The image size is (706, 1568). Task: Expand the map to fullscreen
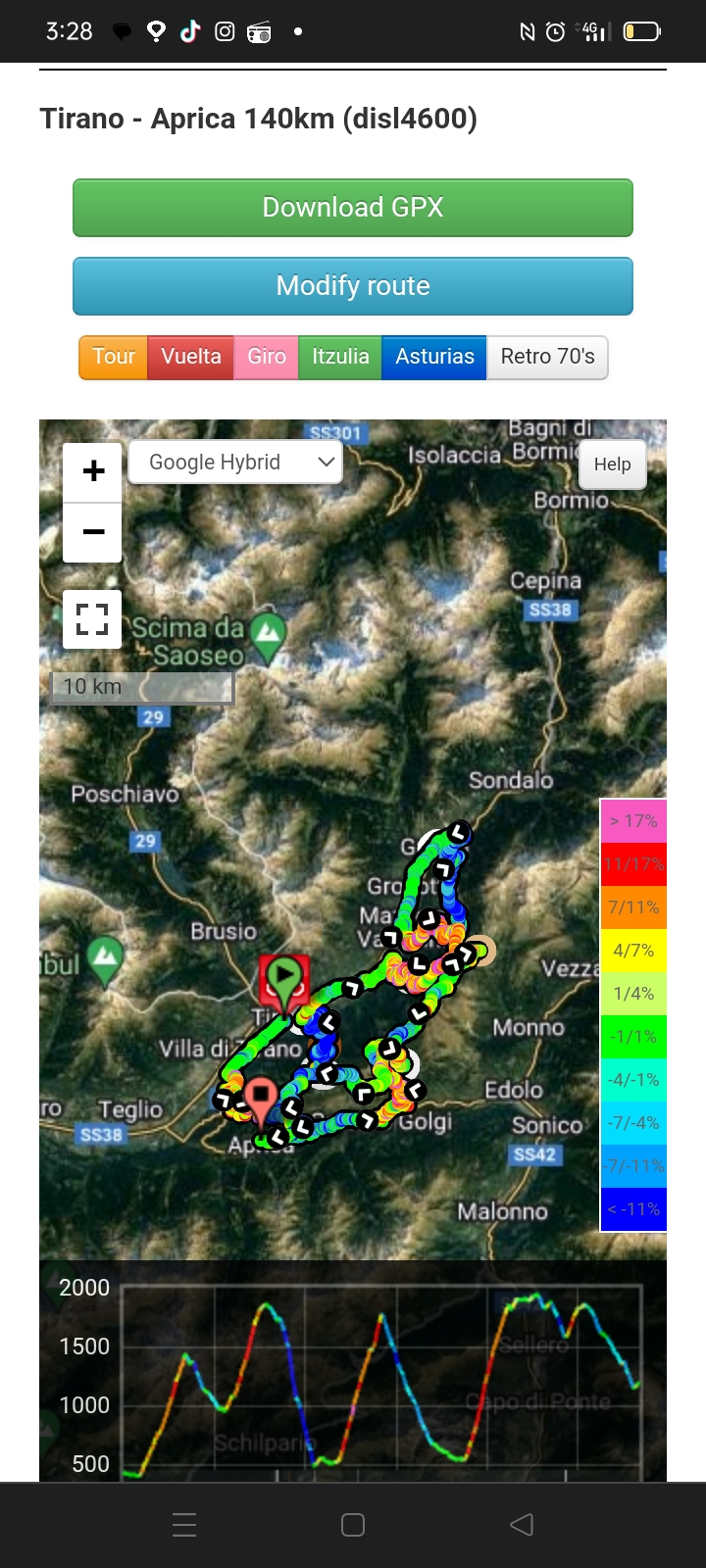click(x=92, y=619)
